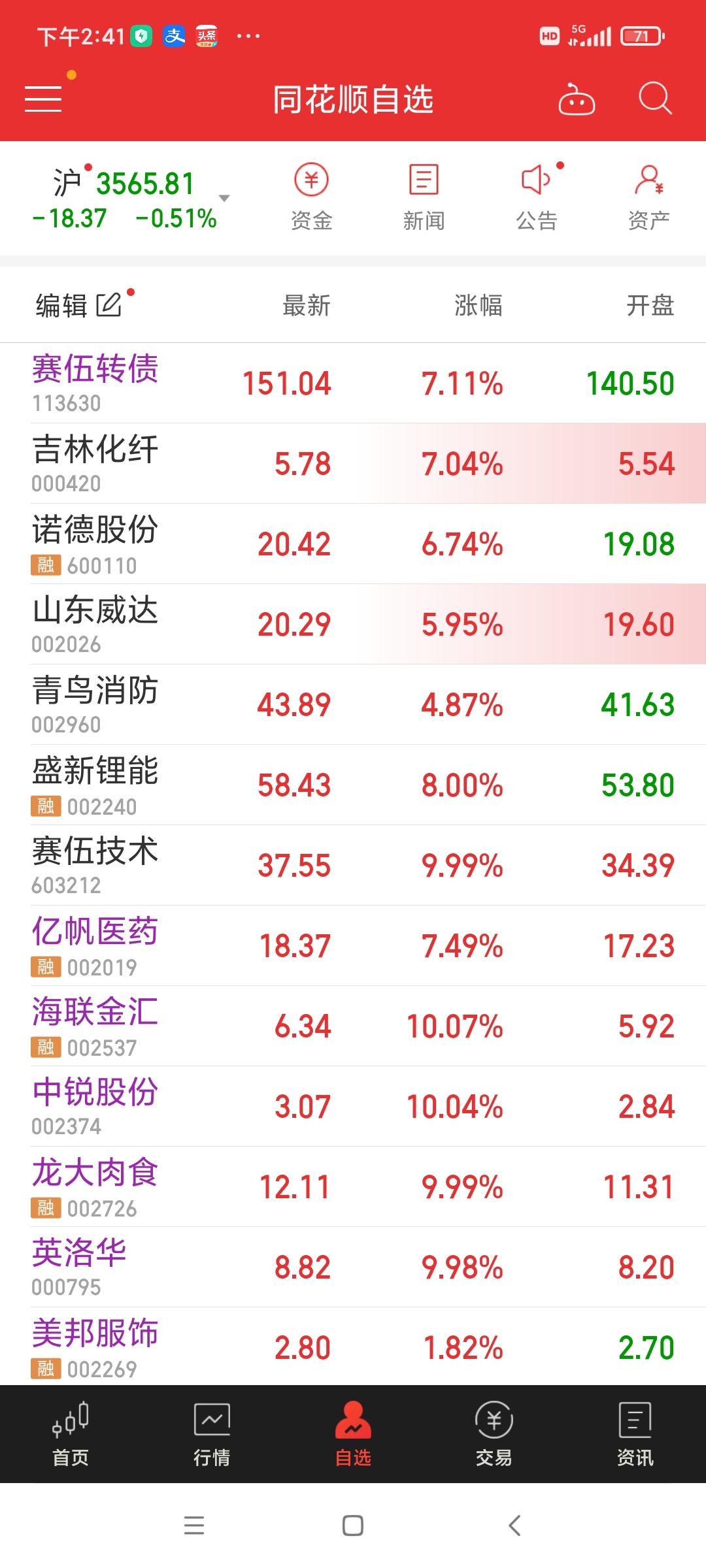706x1568 pixels.
Task: Open 资金 shortcut
Action: point(311,197)
